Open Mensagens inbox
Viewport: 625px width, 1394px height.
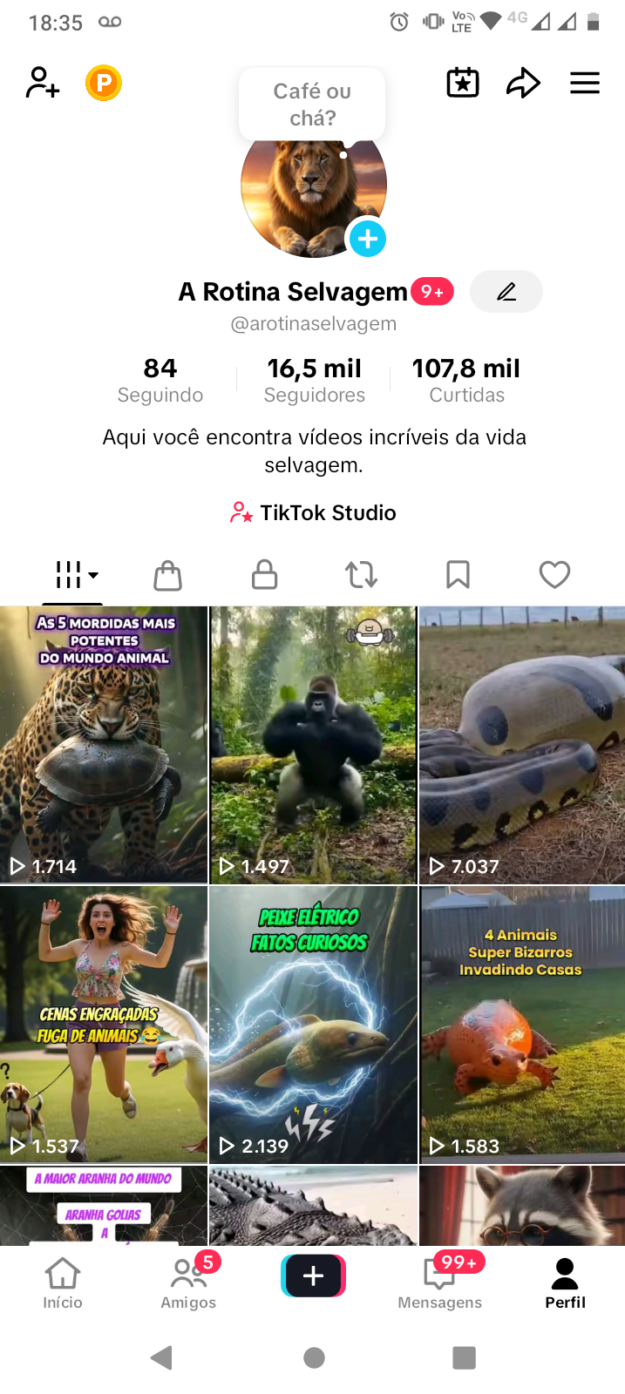(440, 1284)
